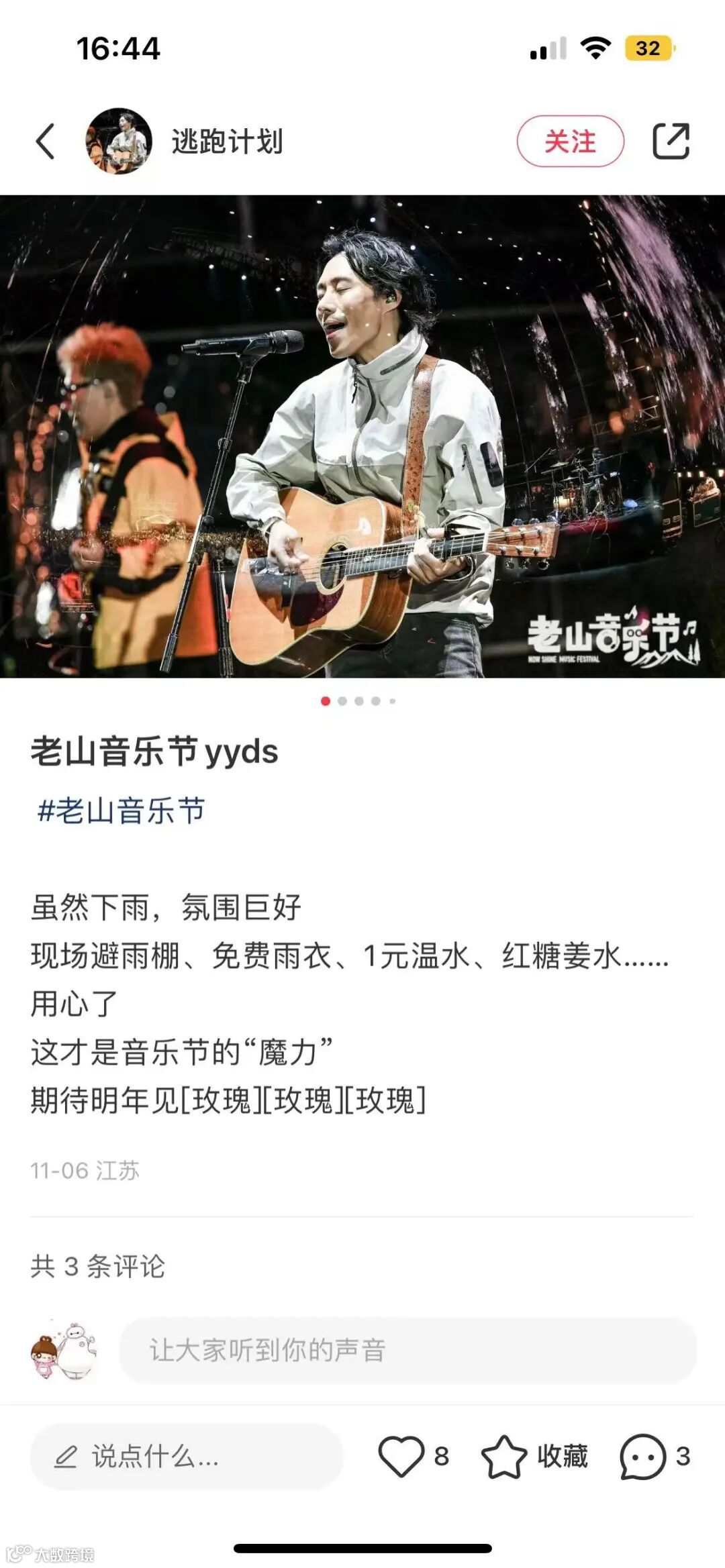Share this post via the share icon
Viewport: 725px width, 1568px height.
pos(671,142)
